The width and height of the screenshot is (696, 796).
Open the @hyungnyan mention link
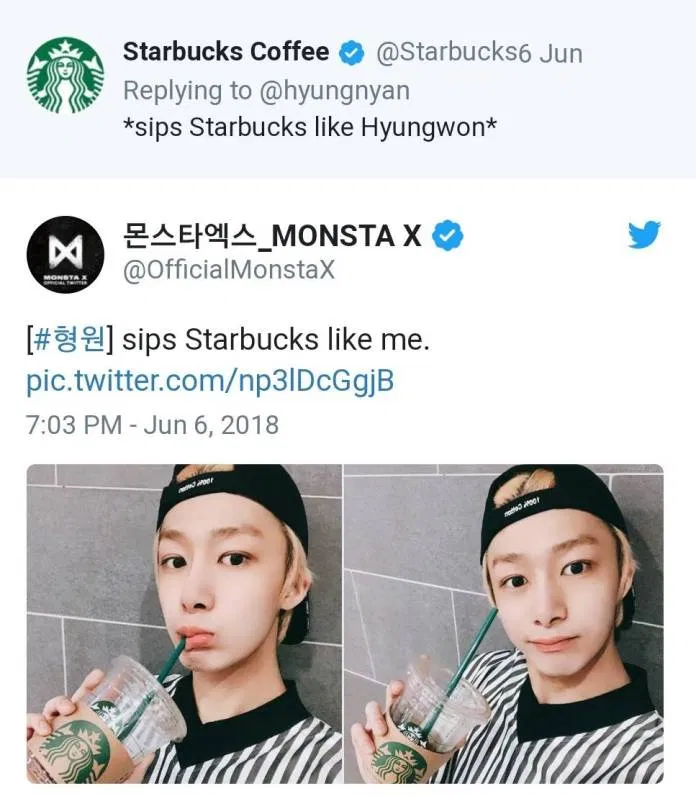point(332,91)
